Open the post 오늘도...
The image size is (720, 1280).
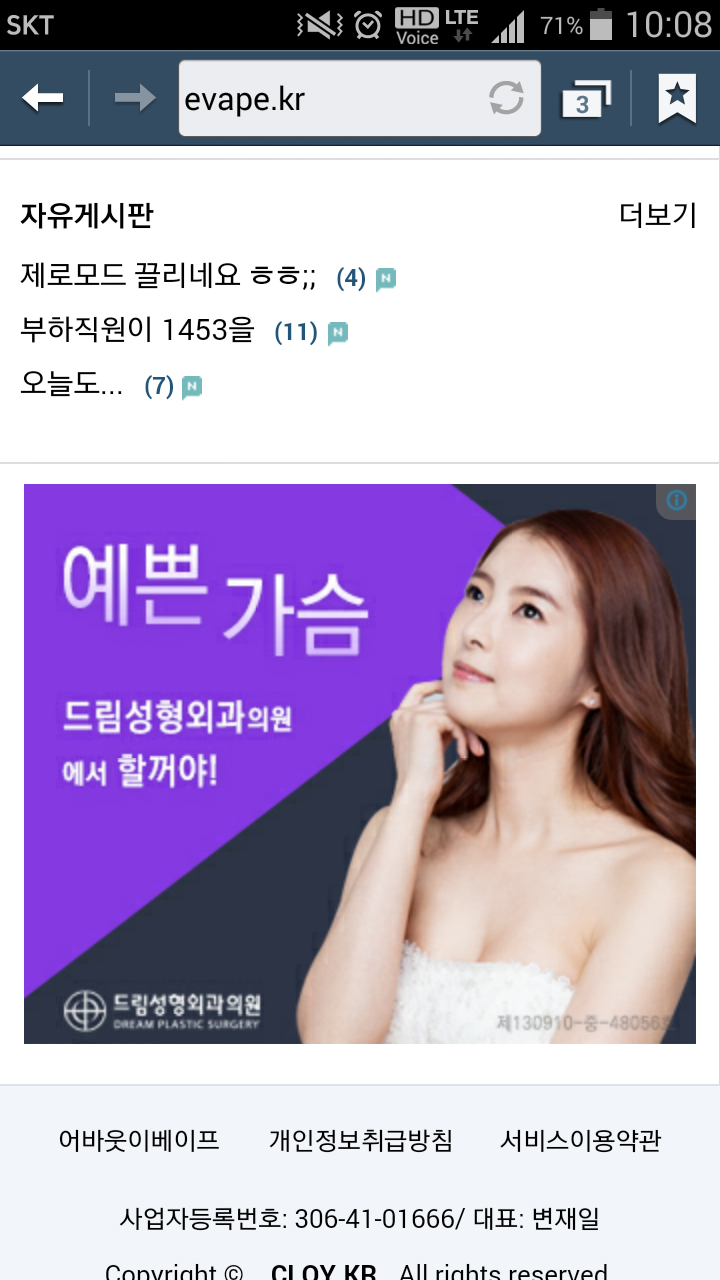(x=71, y=384)
